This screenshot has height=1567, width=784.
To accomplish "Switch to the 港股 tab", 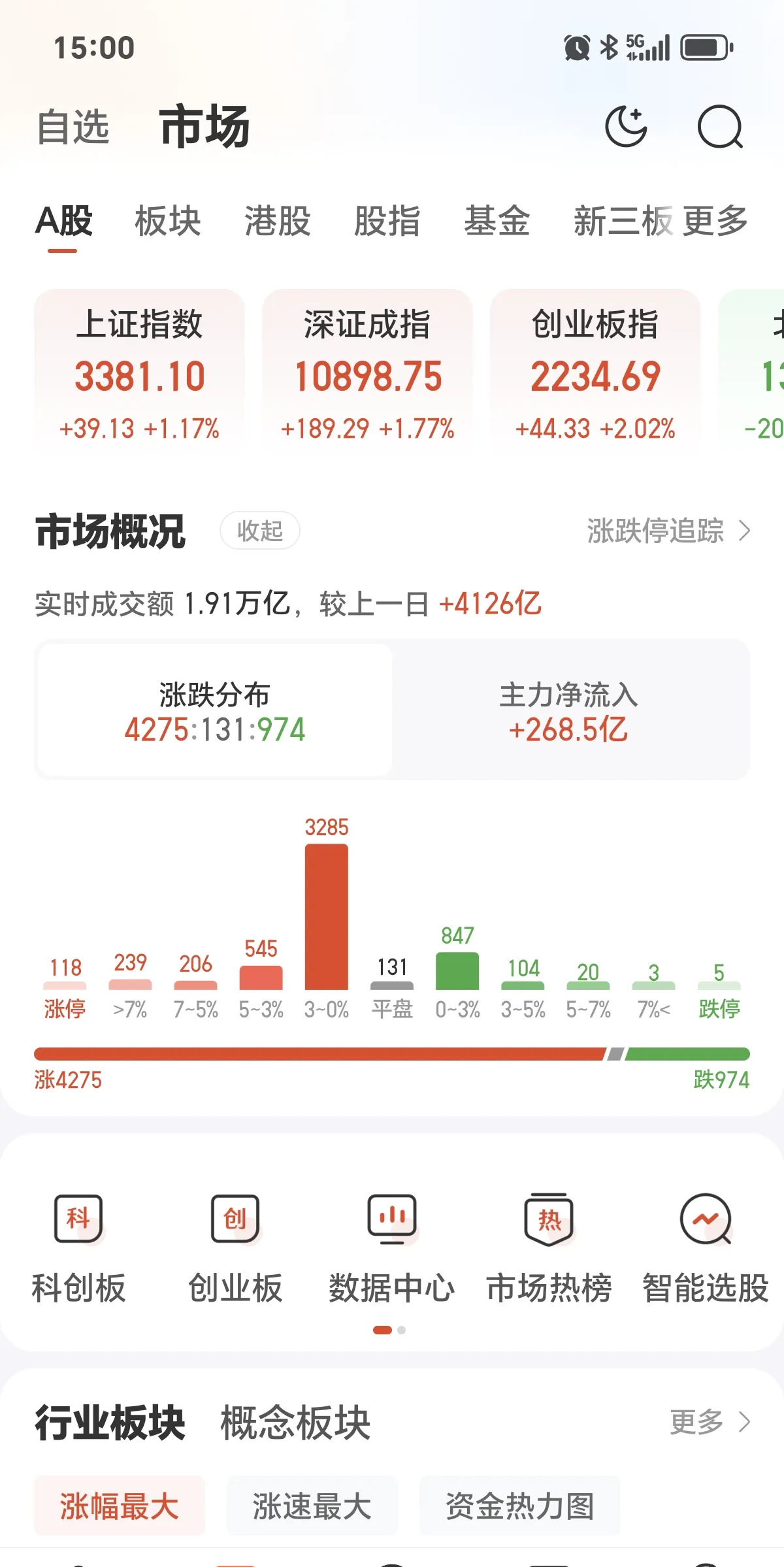I will pyautogui.click(x=278, y=222).
